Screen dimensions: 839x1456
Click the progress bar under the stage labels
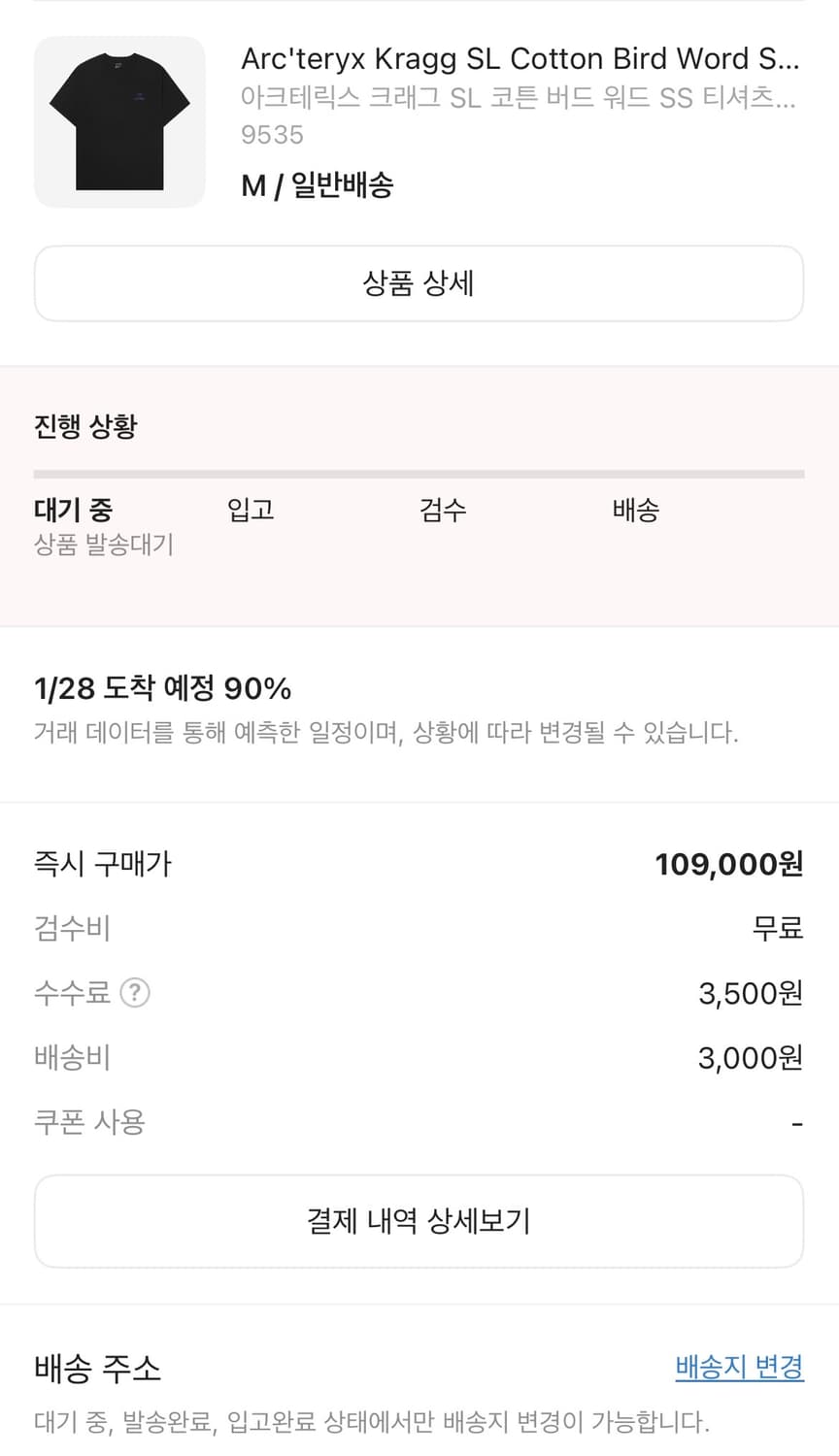(418, 474)
